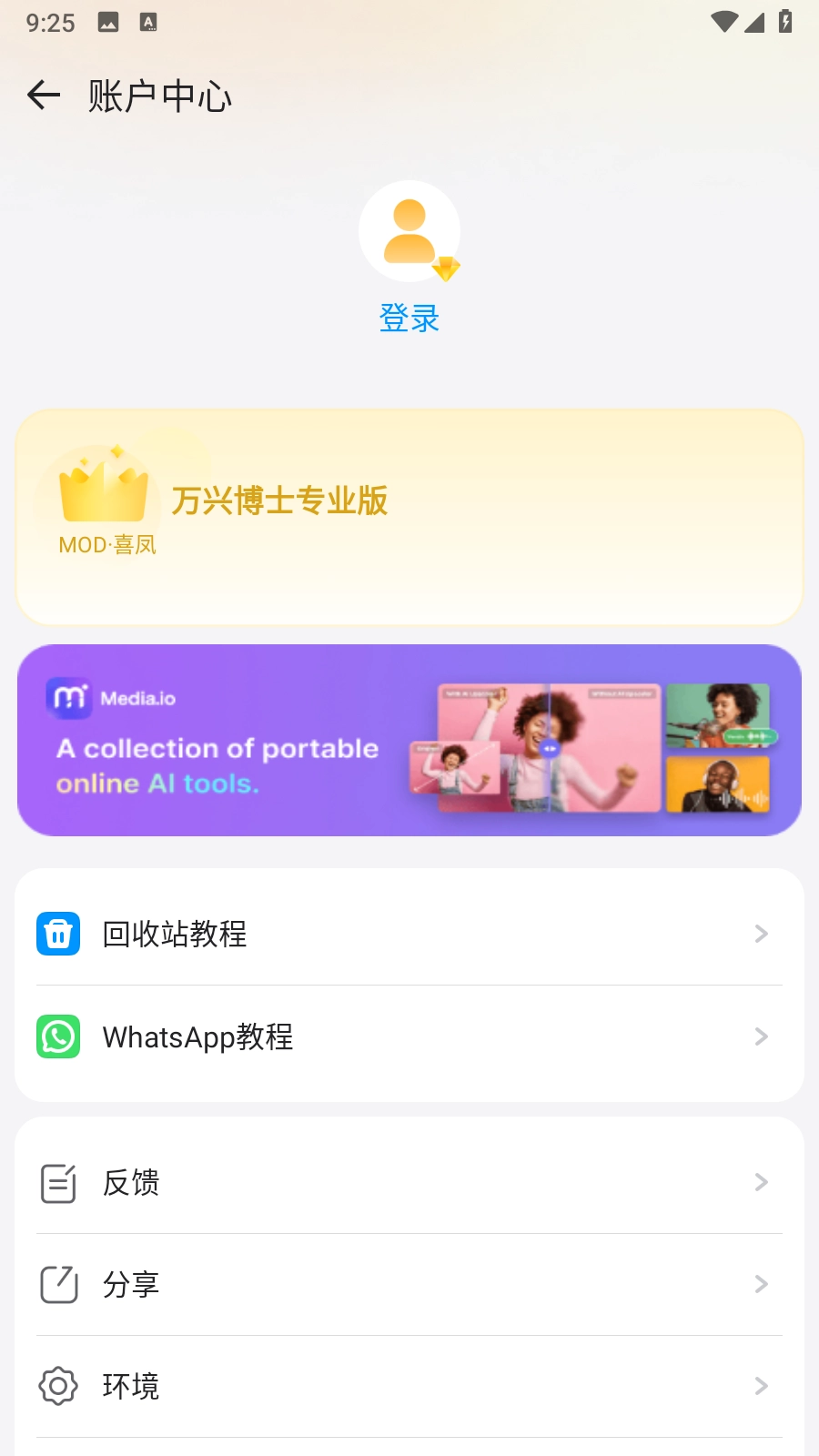Tap the Wi-Fi status bar icon

[723, 22]
